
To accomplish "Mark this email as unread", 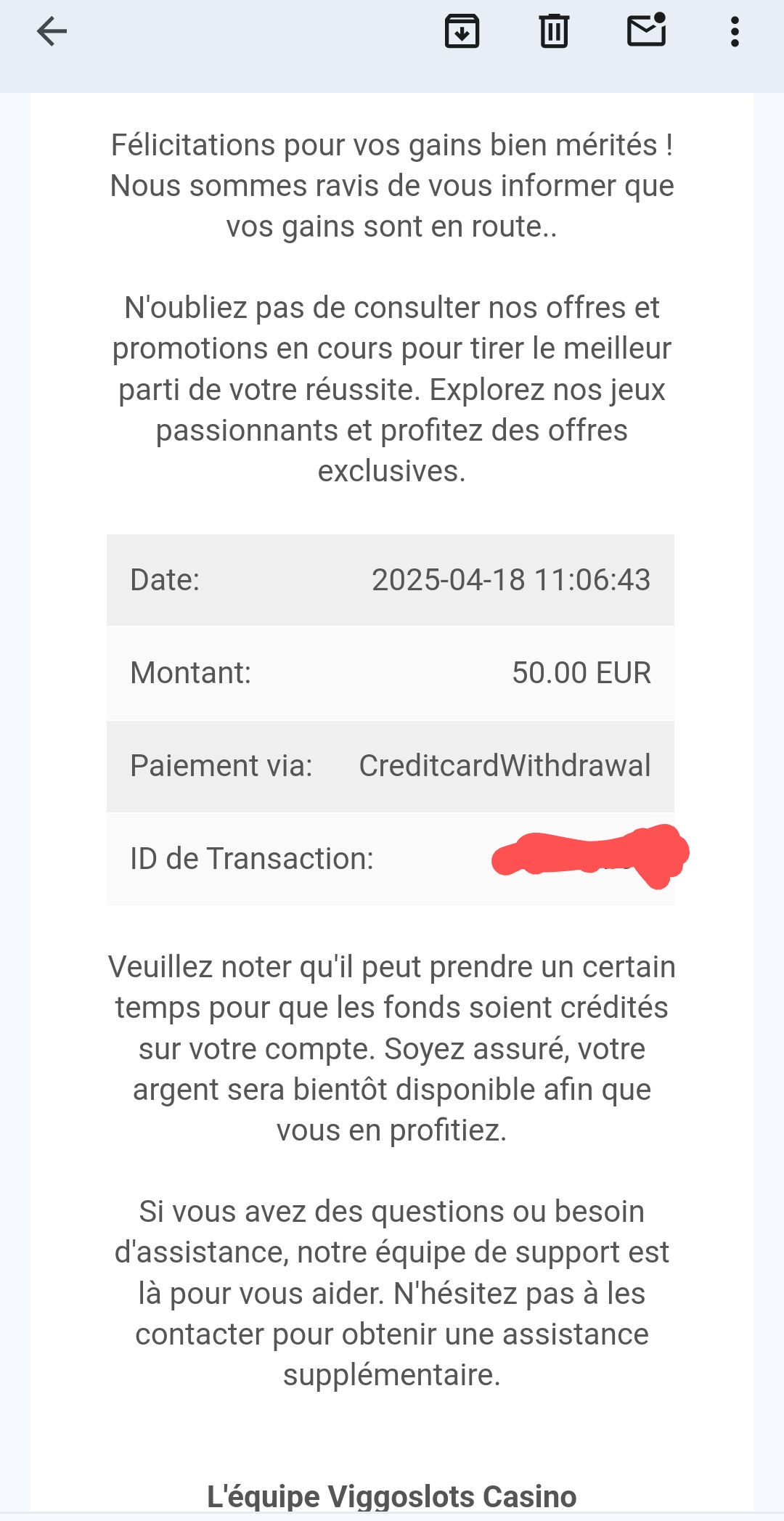I will pos(646,32).
